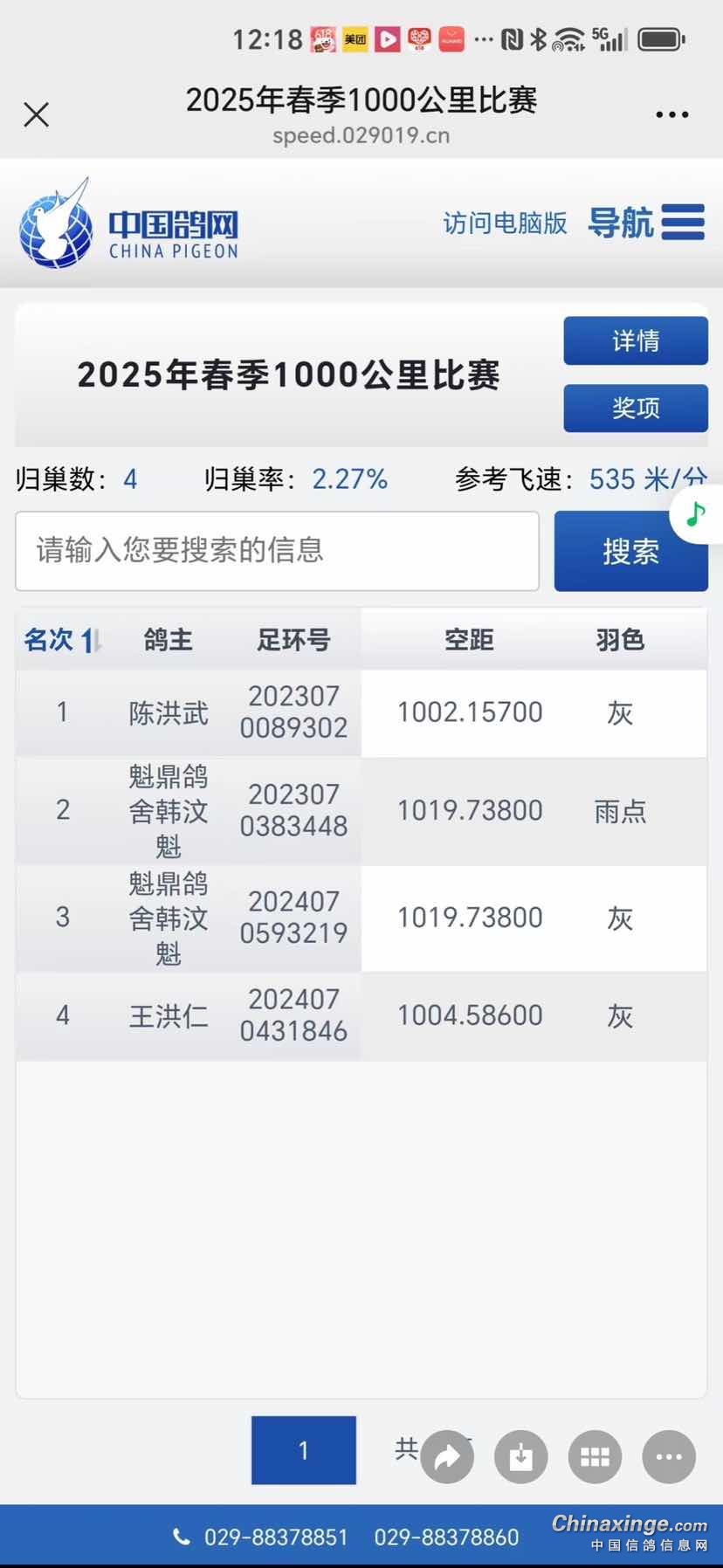Focus the search information input field

(x=277, y=551)
